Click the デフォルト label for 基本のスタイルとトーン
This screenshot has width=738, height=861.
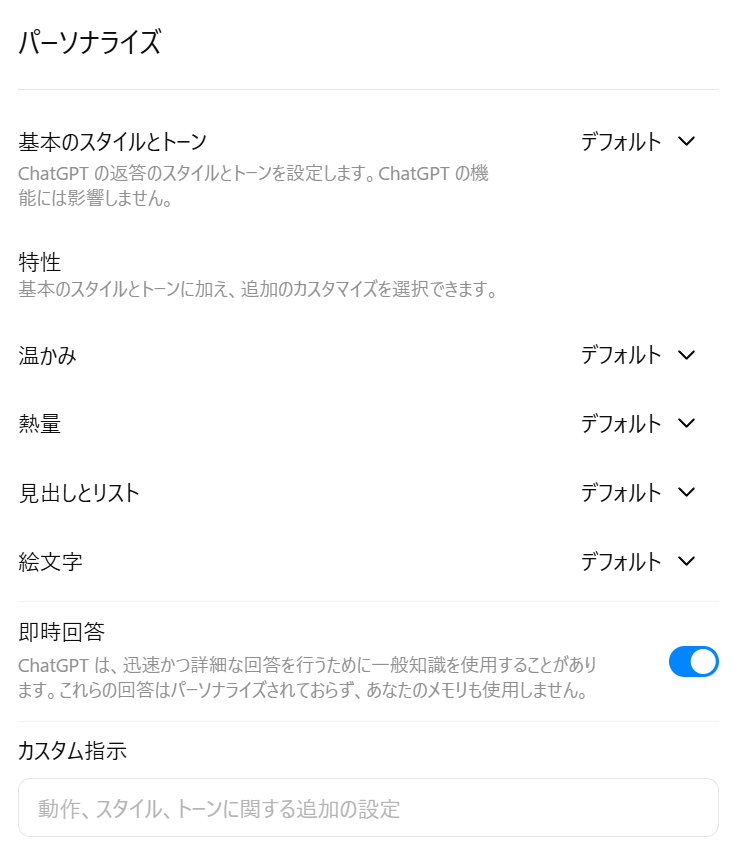[x=621, y=142]
